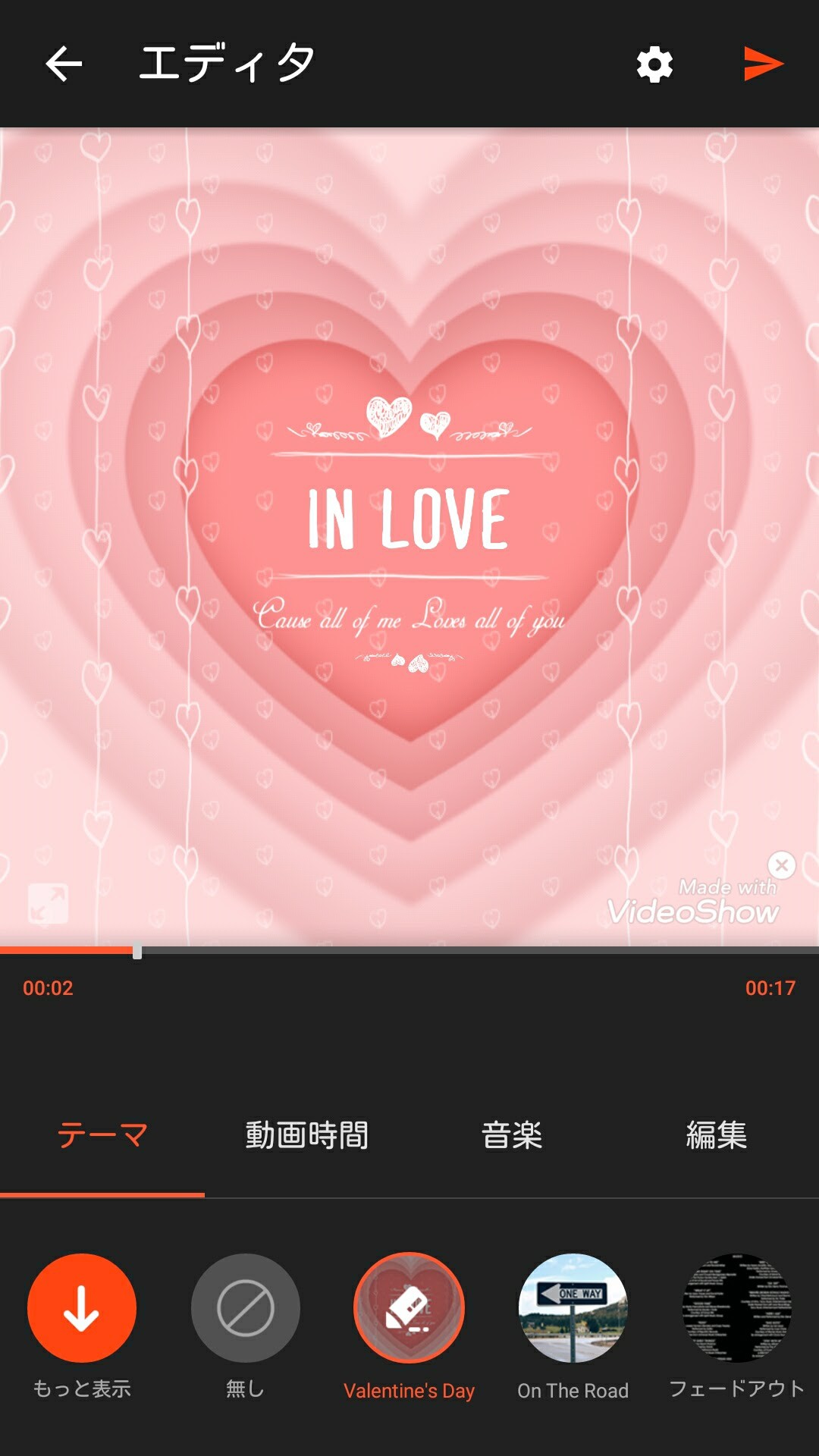This screenshot has width=819, height=1456.
Task: Choose the 無し no-theme option
Action: (245, 1308)
